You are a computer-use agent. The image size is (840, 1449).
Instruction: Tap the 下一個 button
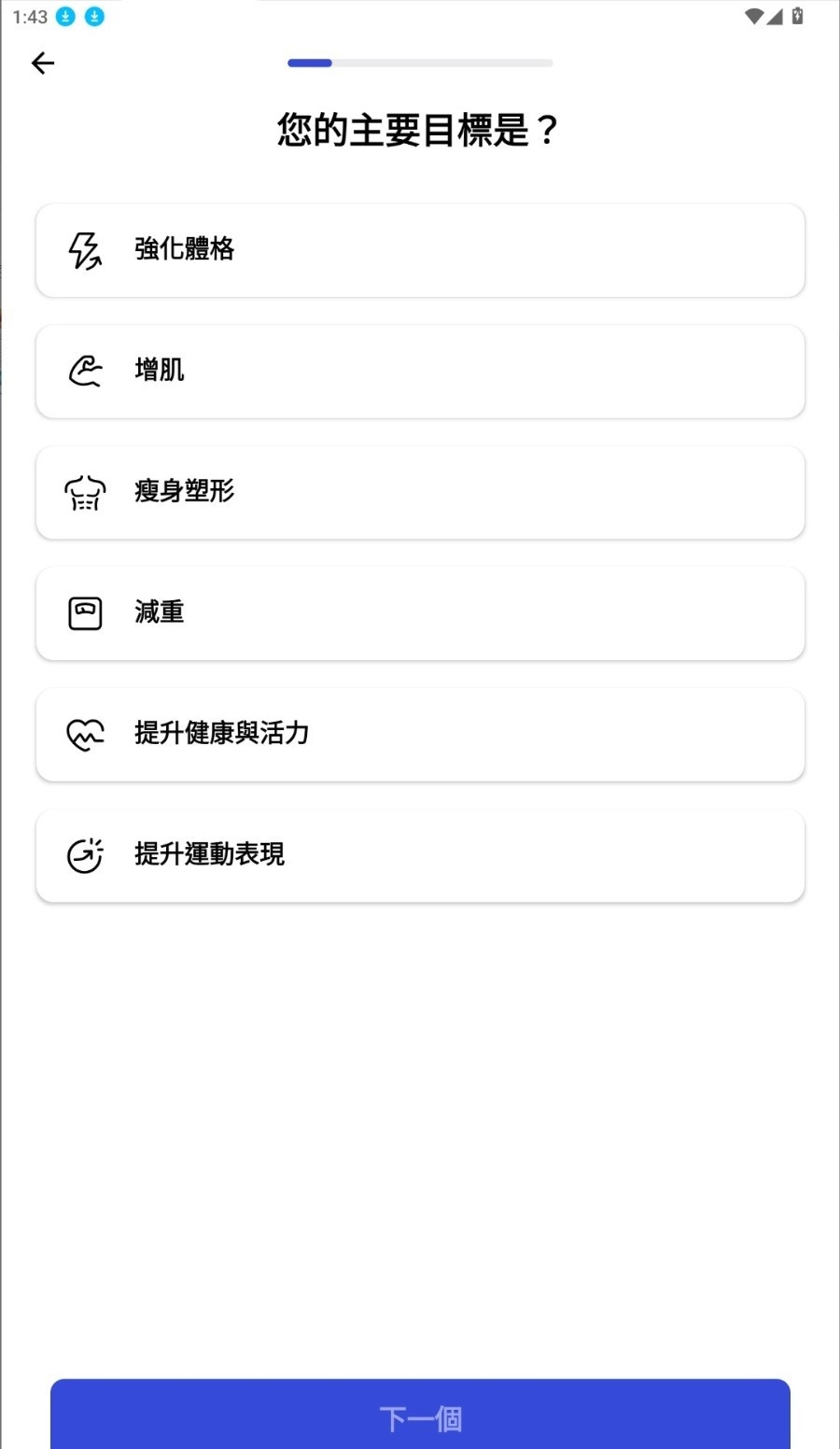click(420, 1414)
